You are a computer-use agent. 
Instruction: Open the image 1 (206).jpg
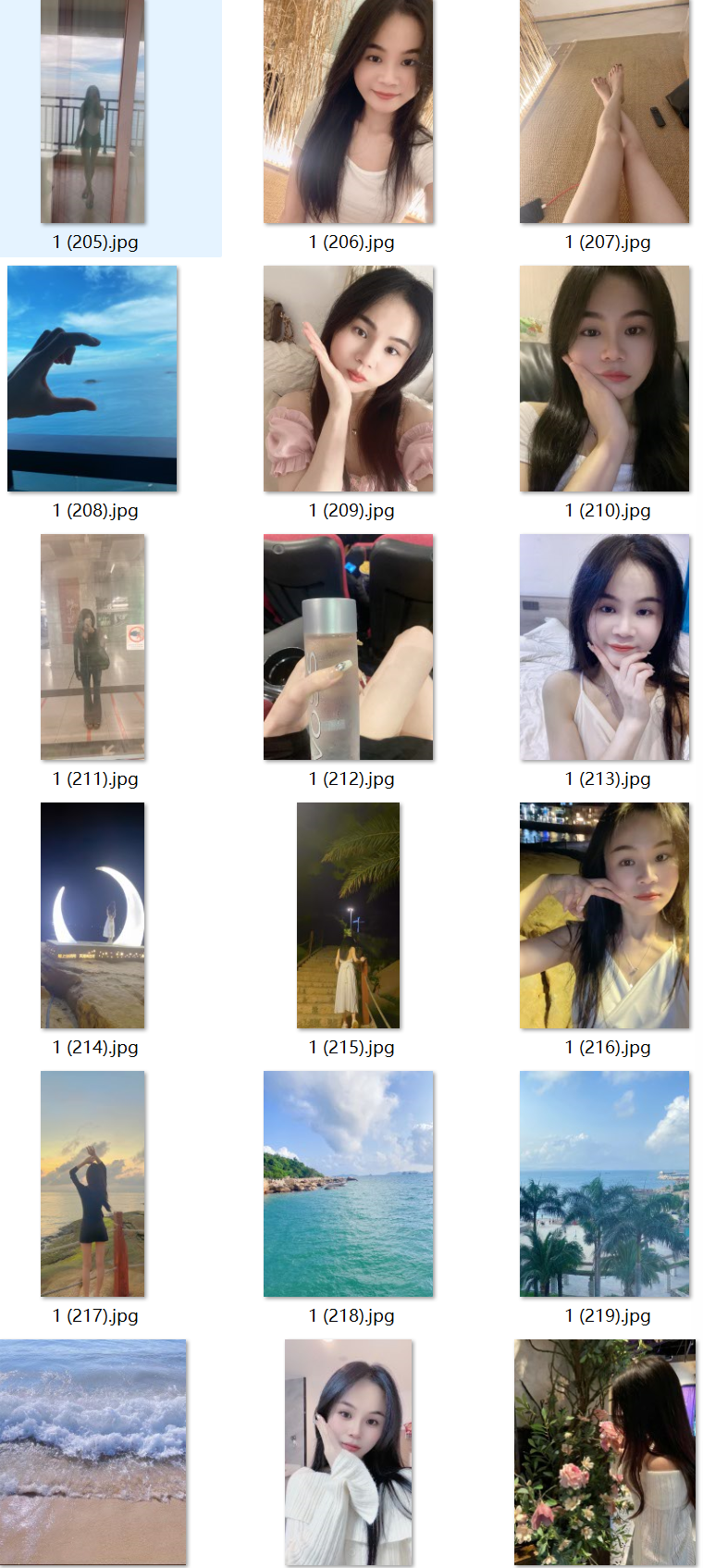pyautogui.click(x=349, y=111)
